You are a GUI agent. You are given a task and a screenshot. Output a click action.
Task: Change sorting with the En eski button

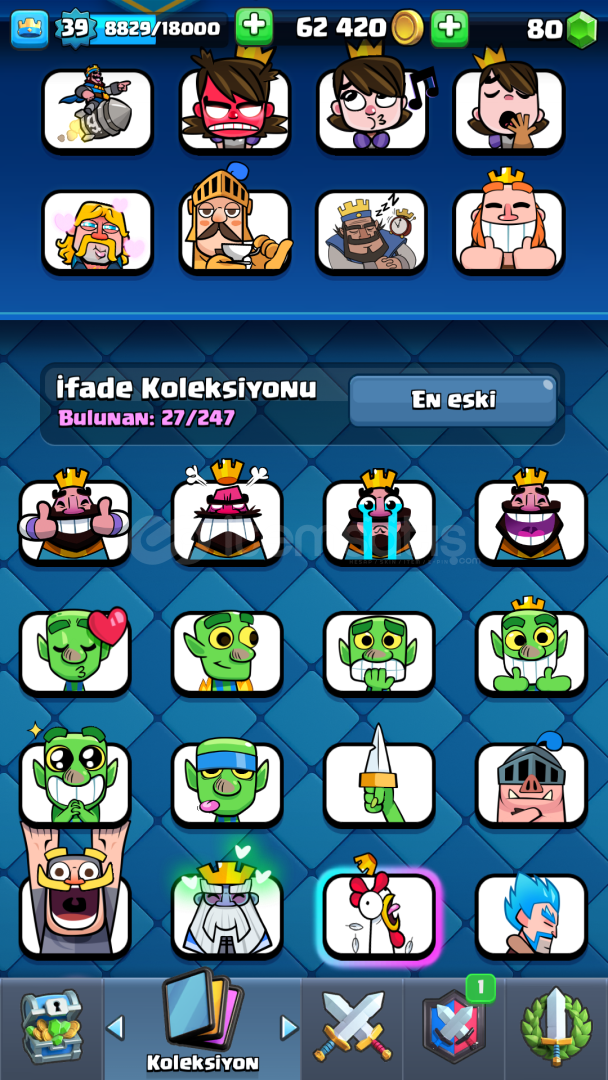tap(453, 400)
